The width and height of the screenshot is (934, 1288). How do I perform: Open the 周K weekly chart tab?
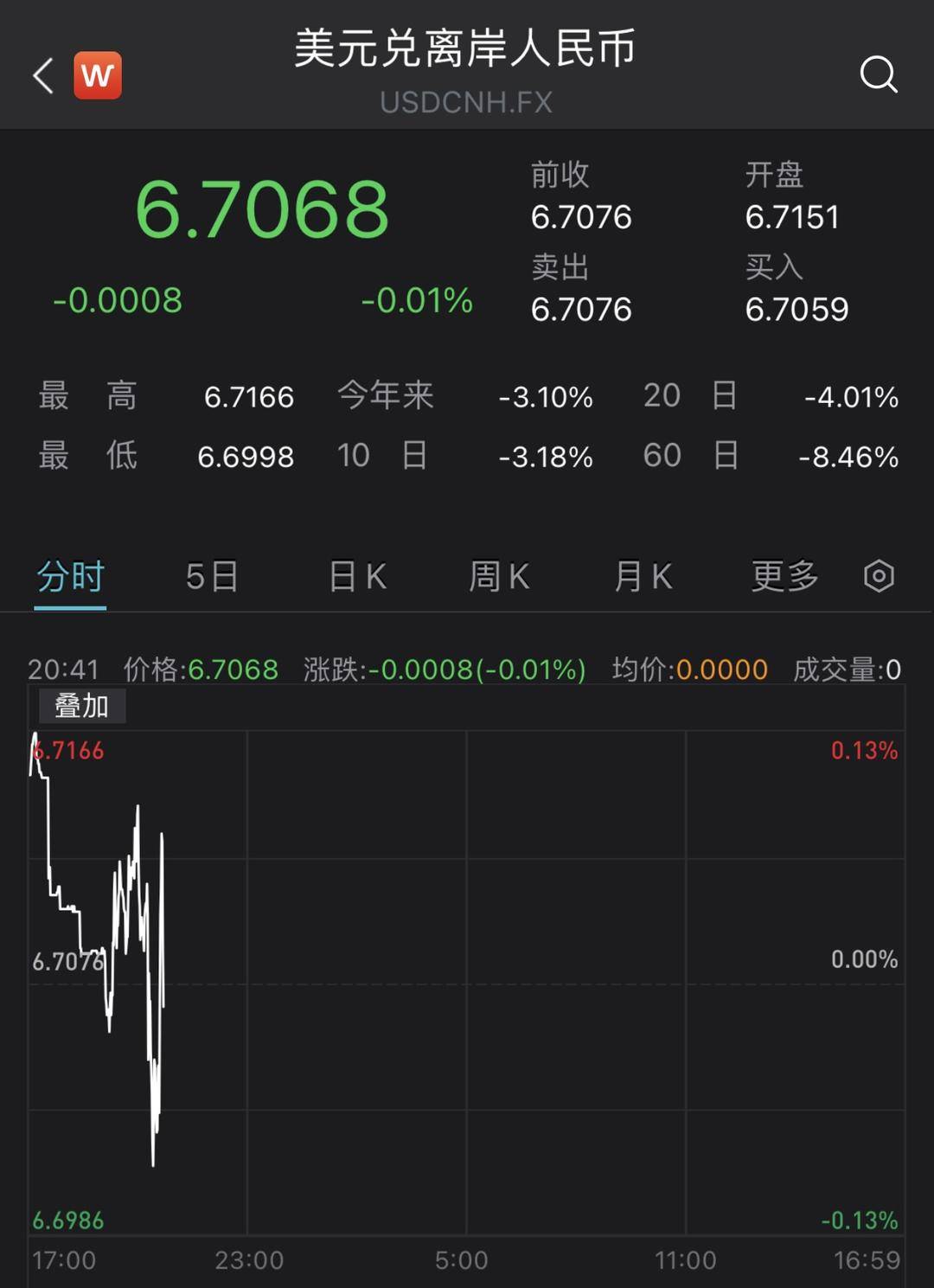[x=499, y=576]
